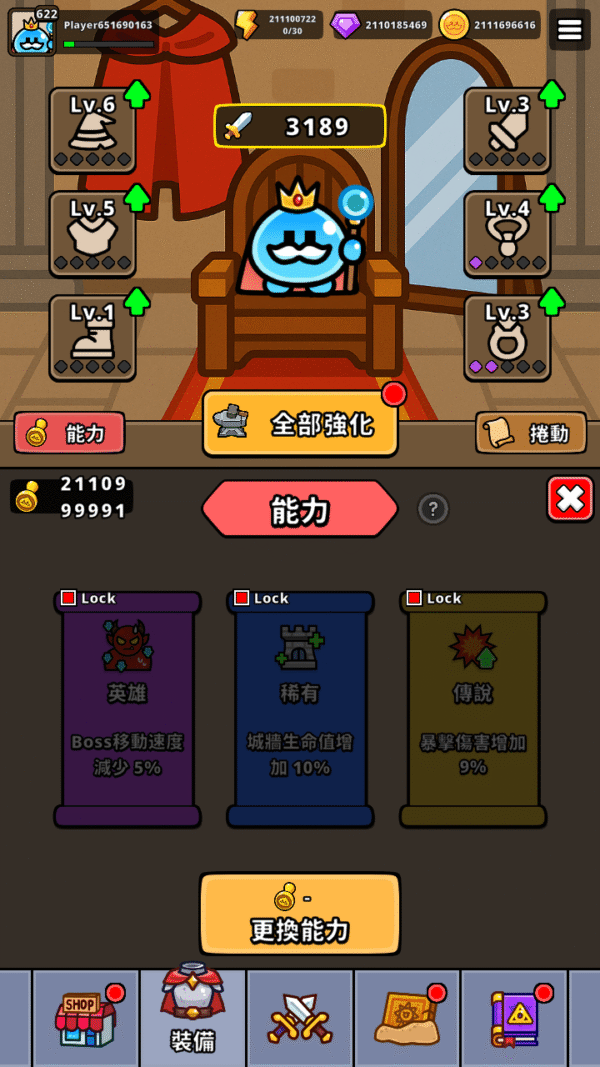Viewport: 600px width, 1067px height.
Task: Open the question mark help
Action: coord(433,509)
